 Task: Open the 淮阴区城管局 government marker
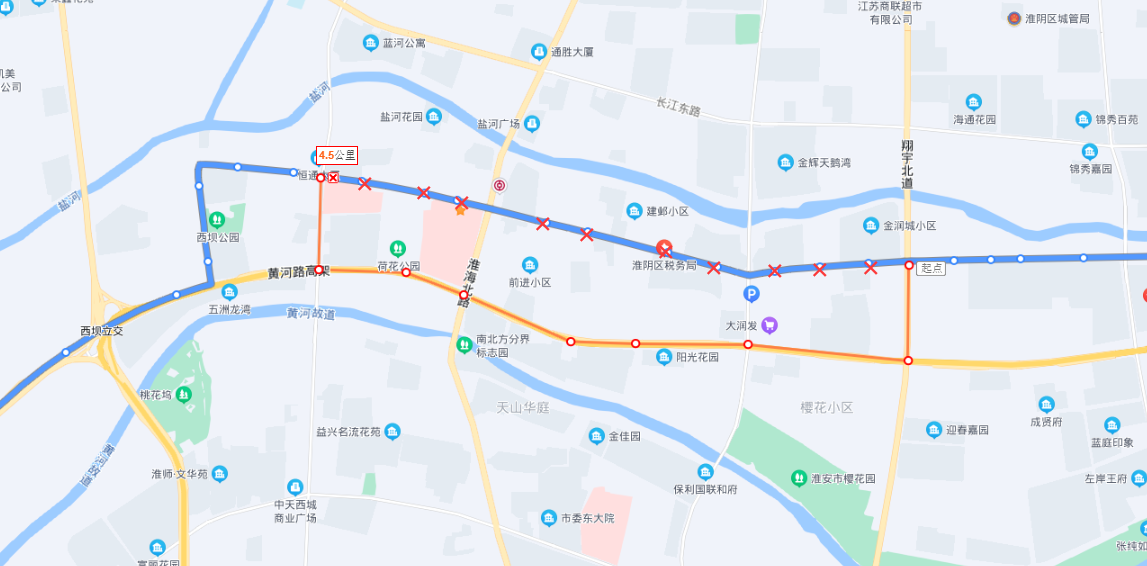pyautogui.click(x=1013, y=19)
